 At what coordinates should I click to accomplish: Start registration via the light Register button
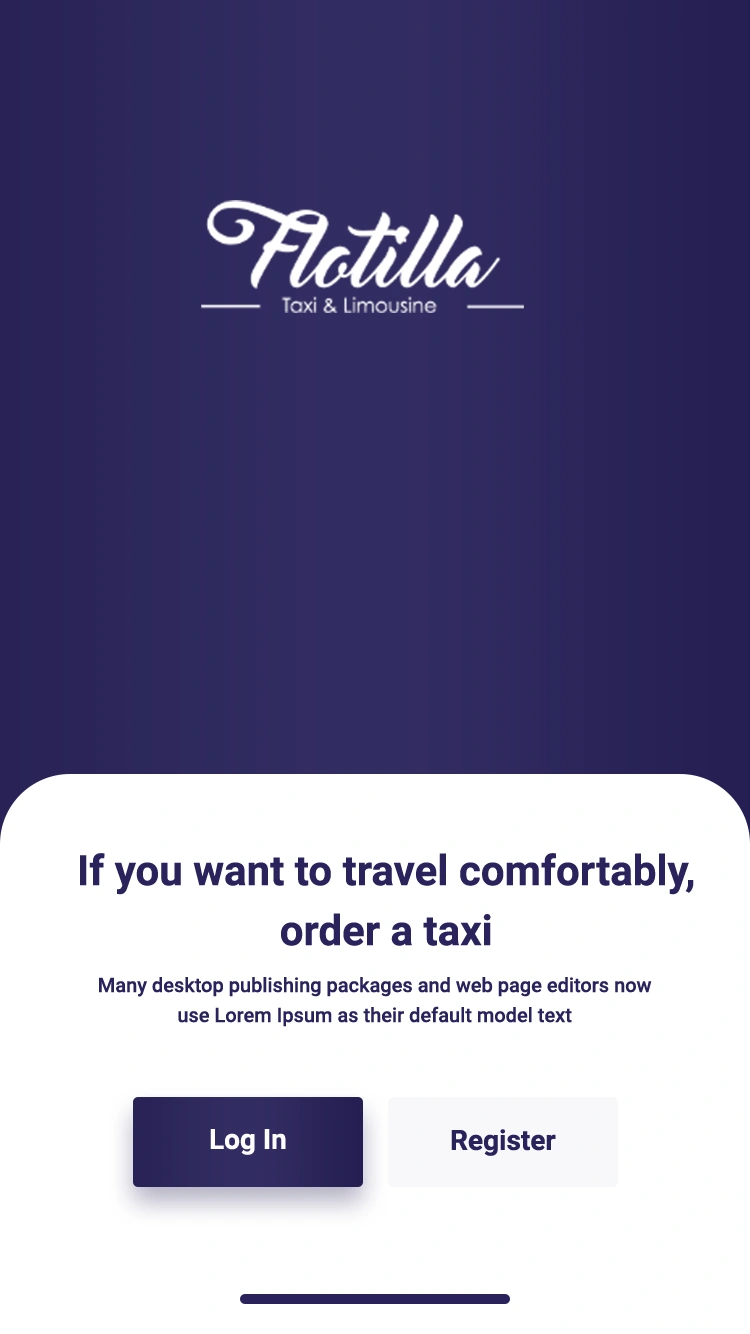click(x=502, y=1141)
